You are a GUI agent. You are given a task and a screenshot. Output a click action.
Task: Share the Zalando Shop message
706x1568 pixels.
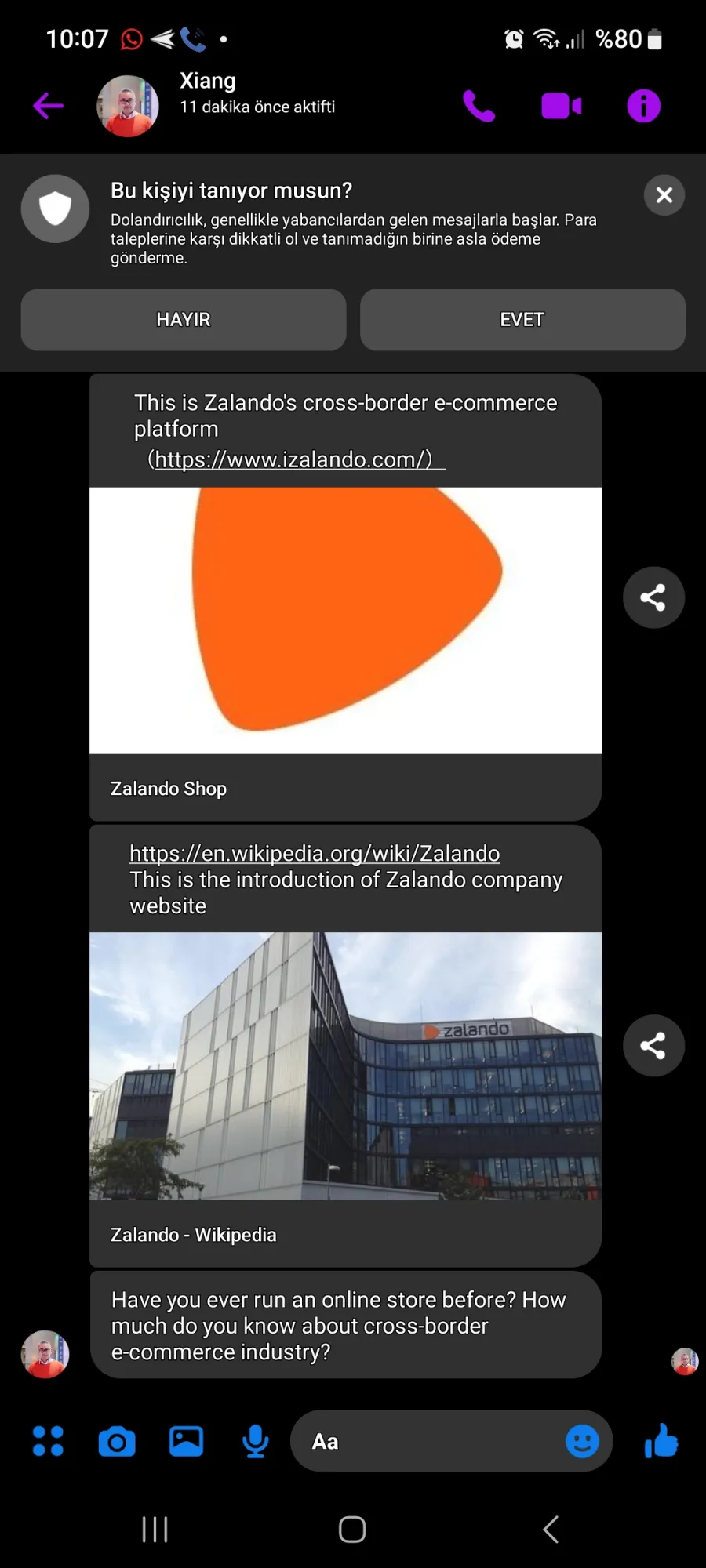[x=653, y=597]
